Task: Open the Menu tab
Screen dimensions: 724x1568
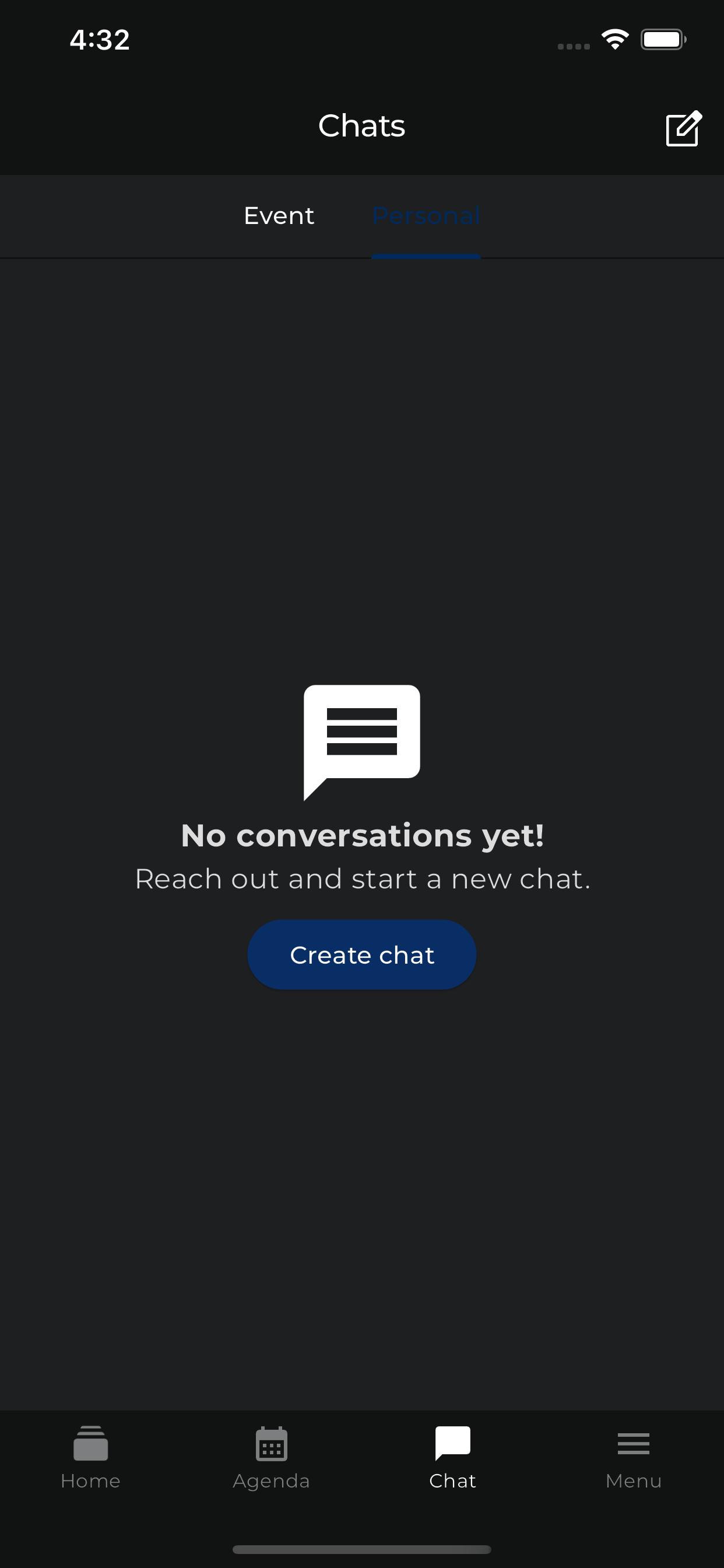Action: 633,1457
